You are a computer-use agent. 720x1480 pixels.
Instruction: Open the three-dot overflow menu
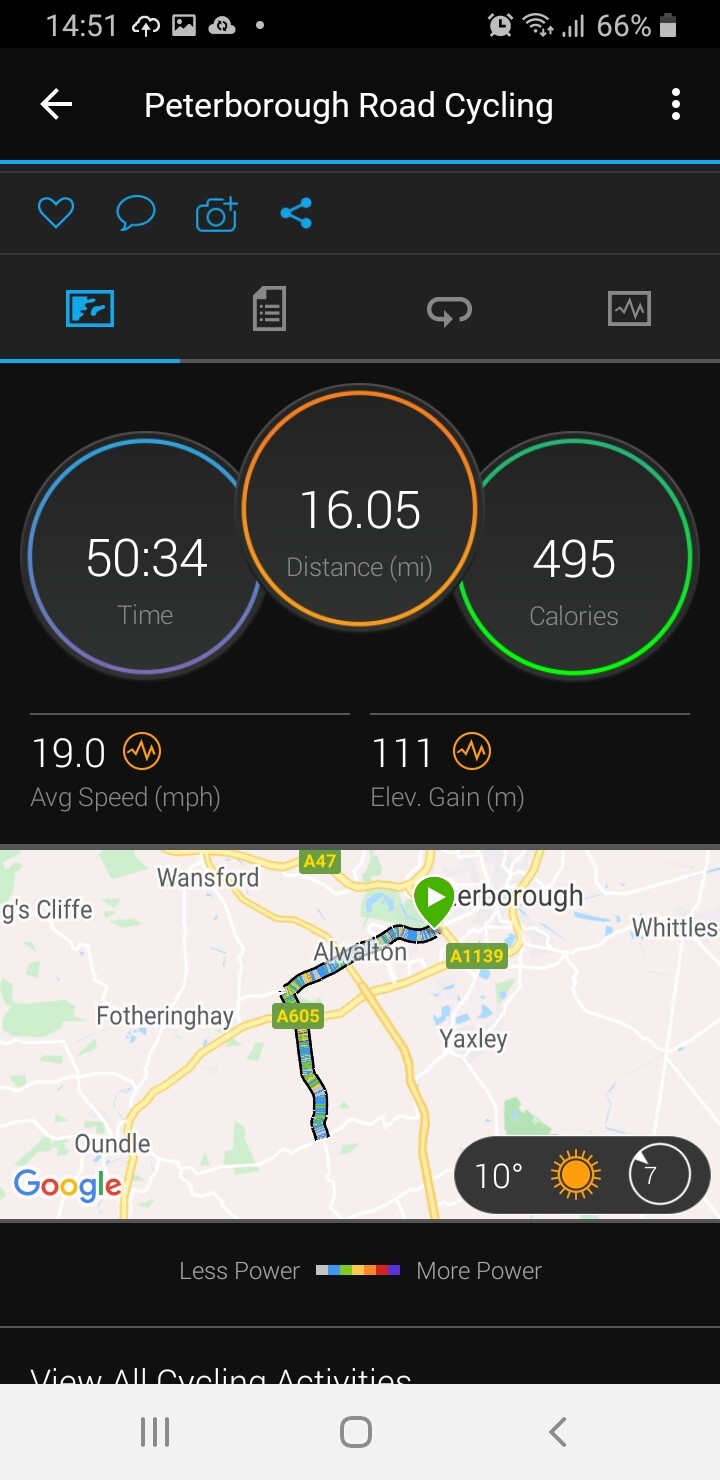click(x=676, y=105)
